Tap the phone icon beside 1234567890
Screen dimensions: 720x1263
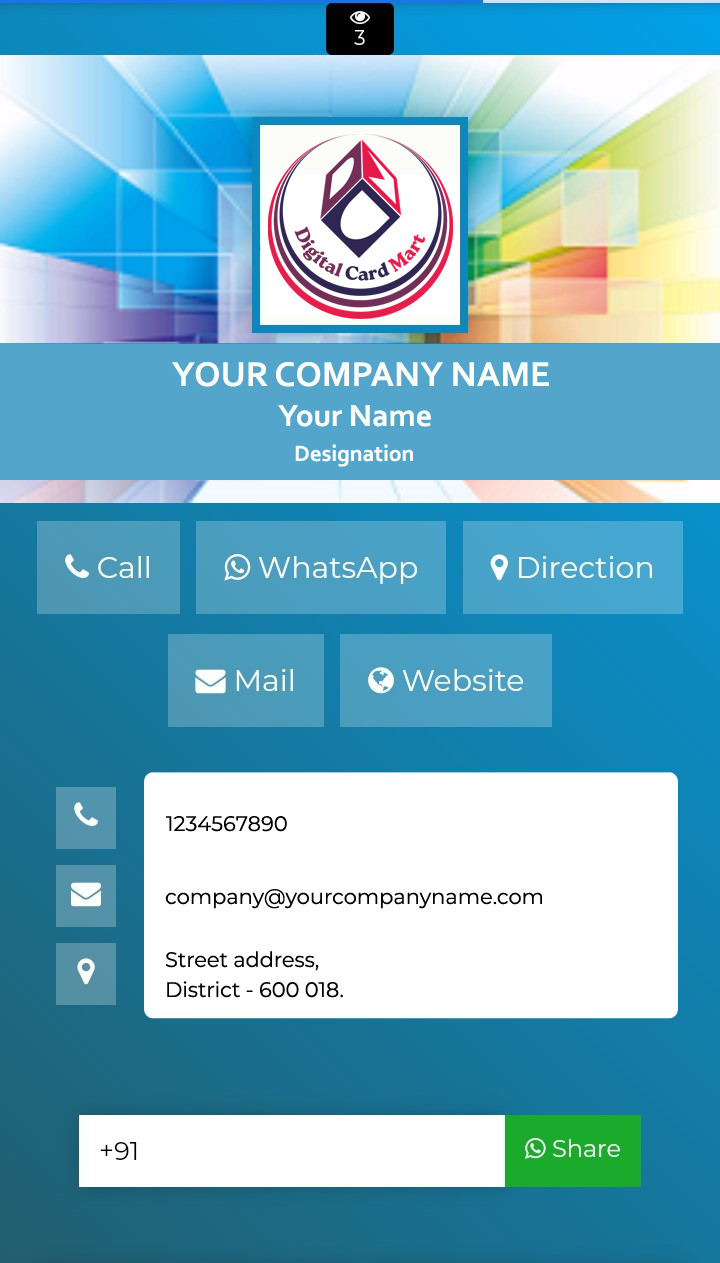(x=86, y=817)
